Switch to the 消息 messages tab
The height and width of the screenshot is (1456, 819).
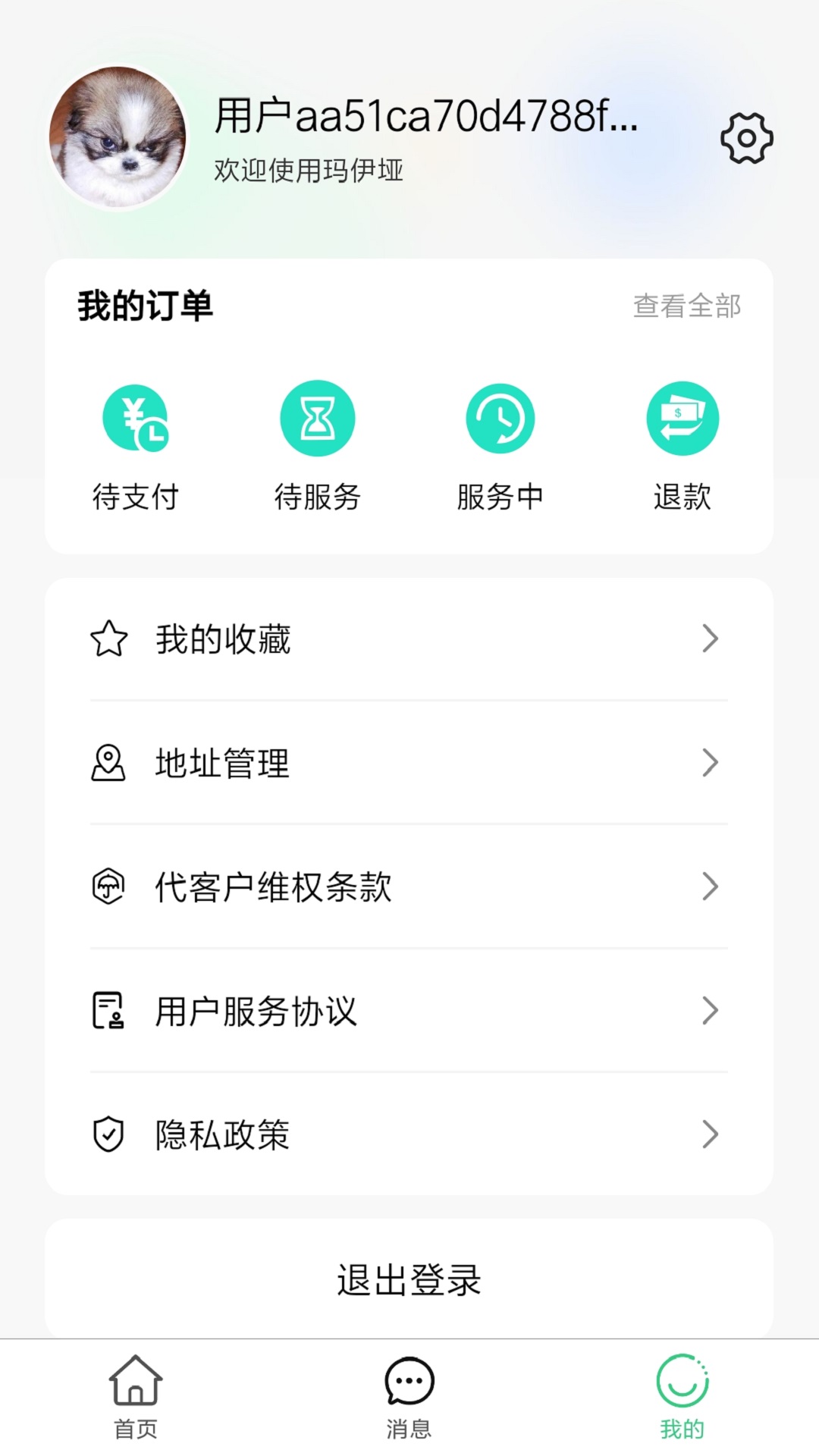[x=409, y=1397]
